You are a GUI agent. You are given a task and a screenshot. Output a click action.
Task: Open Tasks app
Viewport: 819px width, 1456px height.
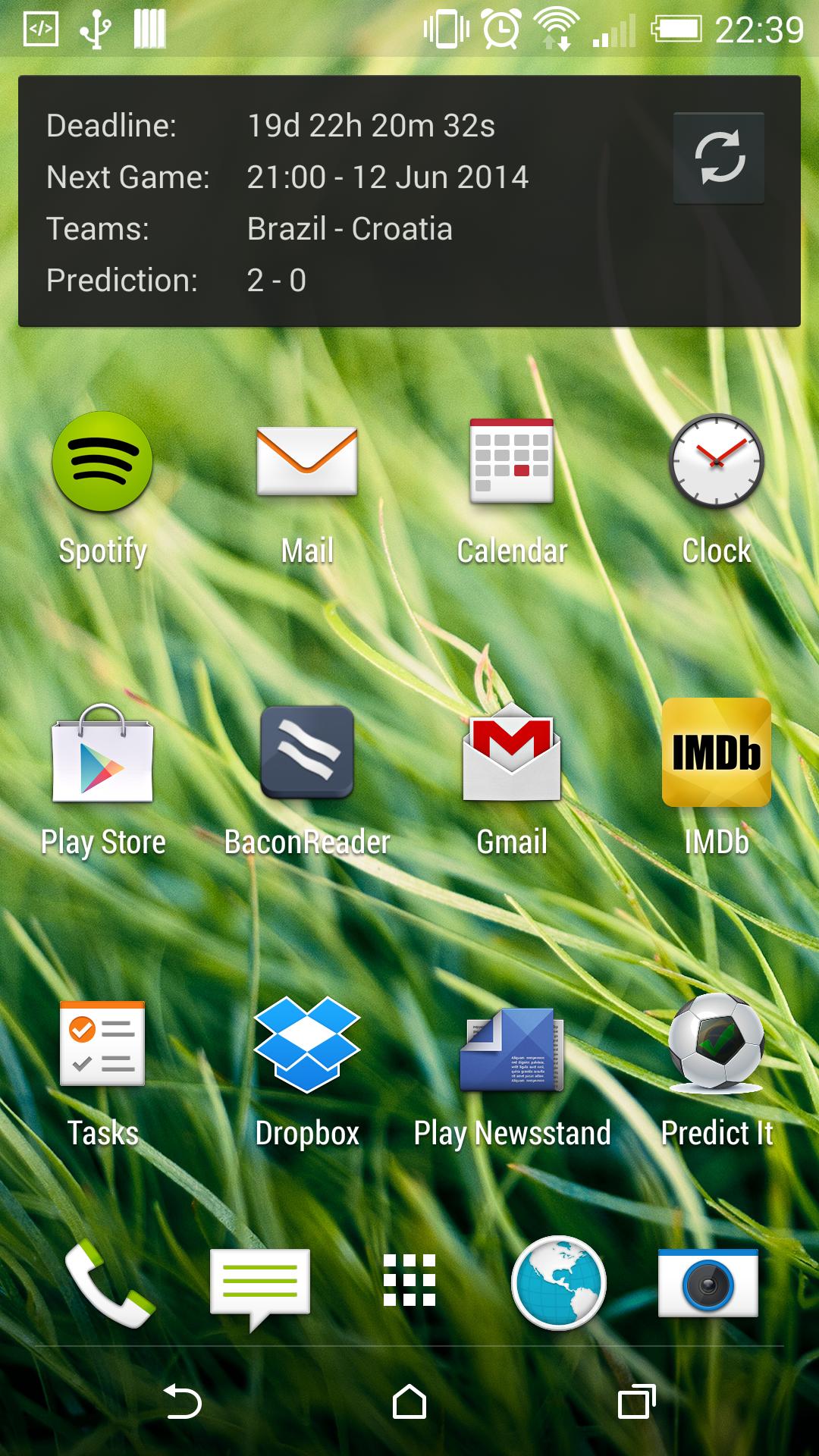tap(102, 1044)
